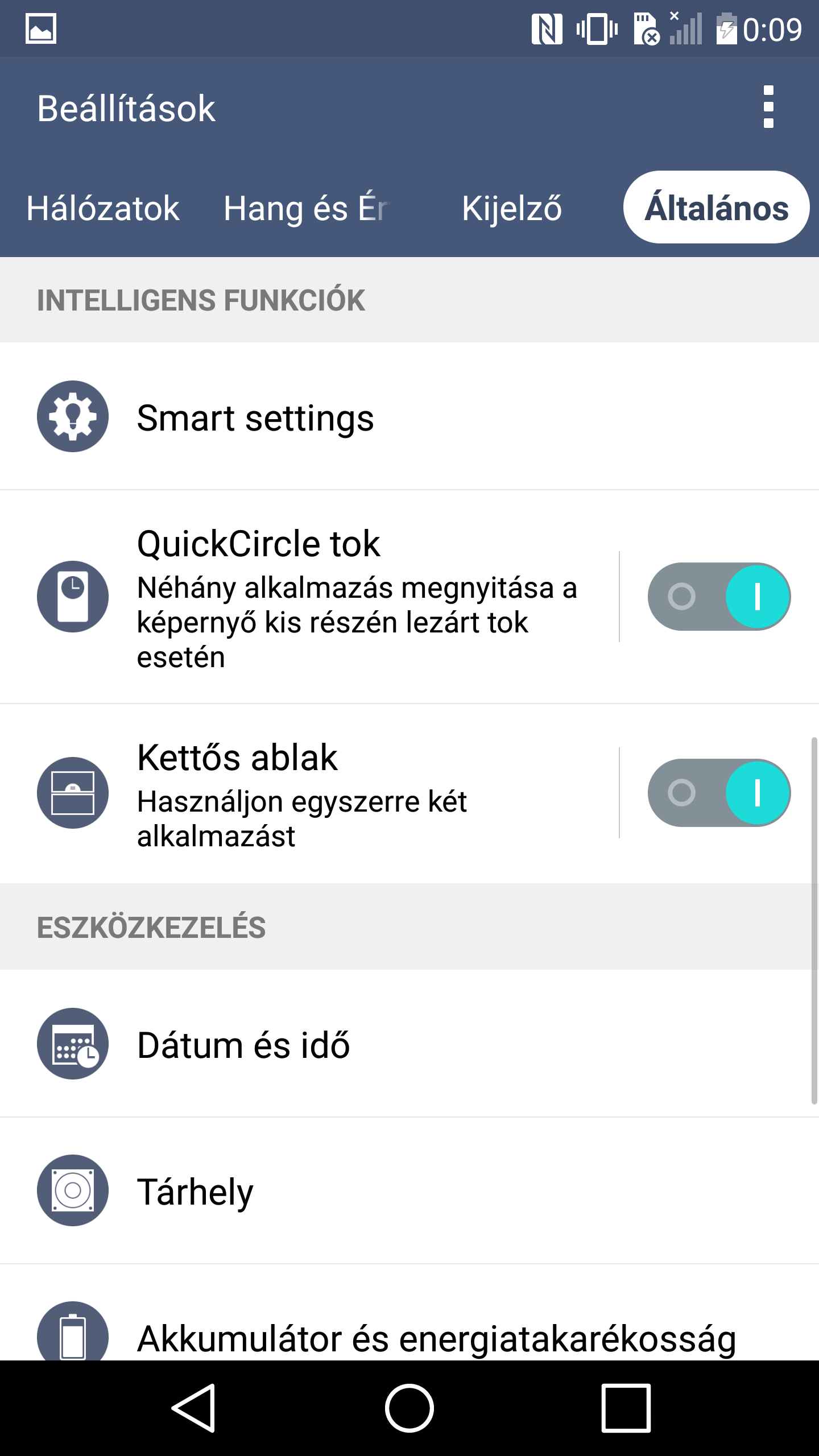This screenshot has width=819, height=1456.
Task: Turn off the Kettős ablak switch
Action: coord(719,793)
